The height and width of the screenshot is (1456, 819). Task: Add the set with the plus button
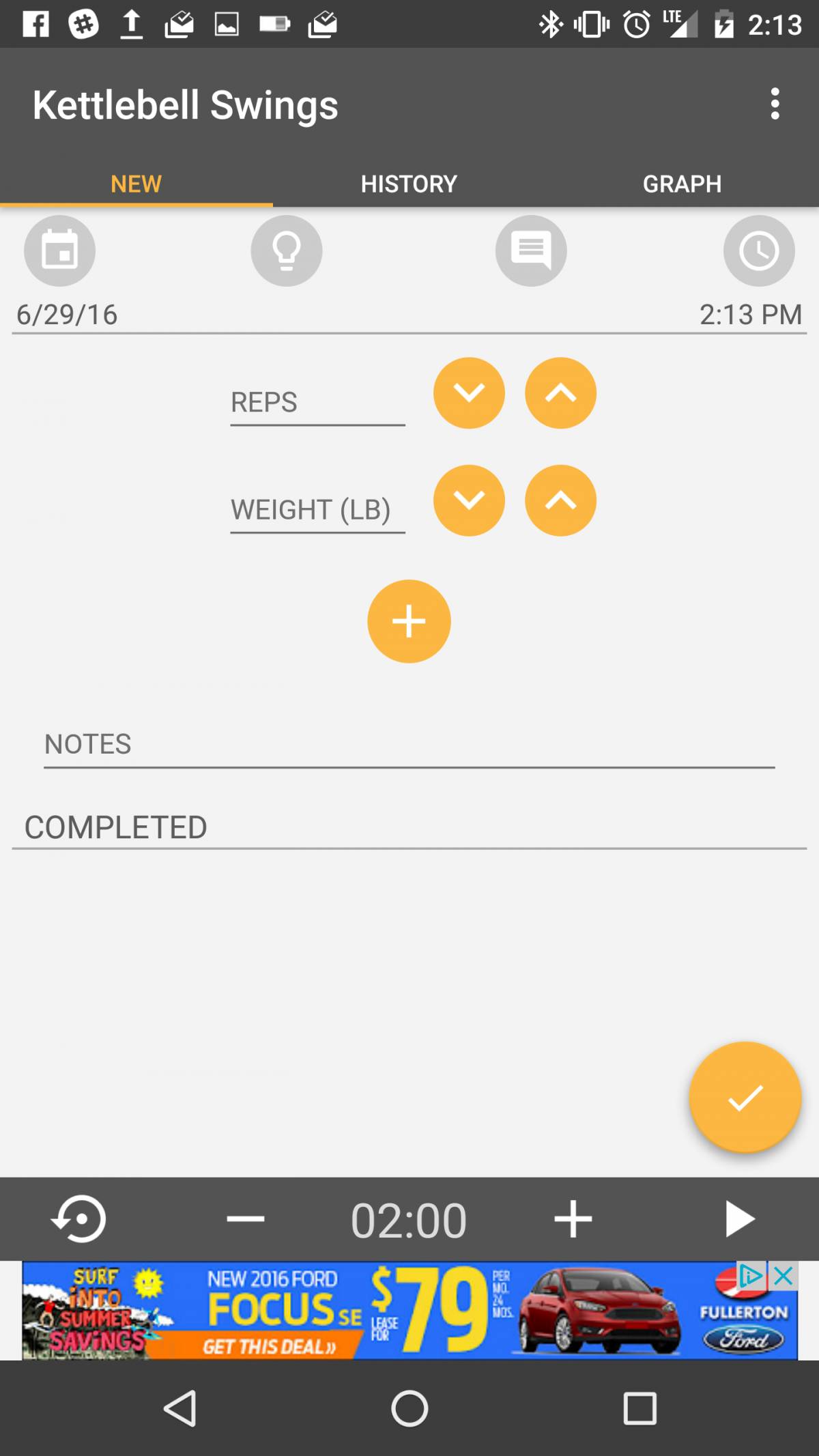click(409, 621)
